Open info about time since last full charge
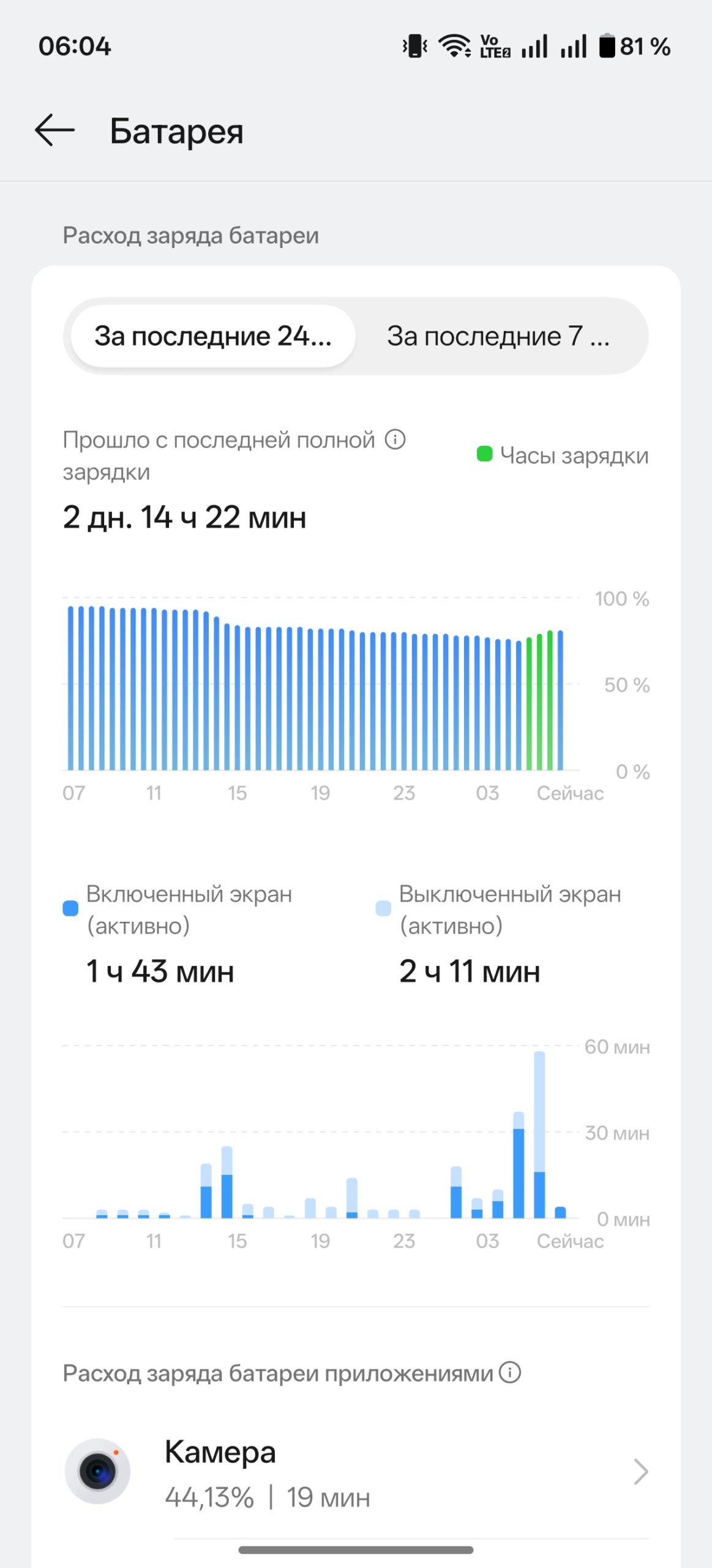712x1568 pixels. 395,439
